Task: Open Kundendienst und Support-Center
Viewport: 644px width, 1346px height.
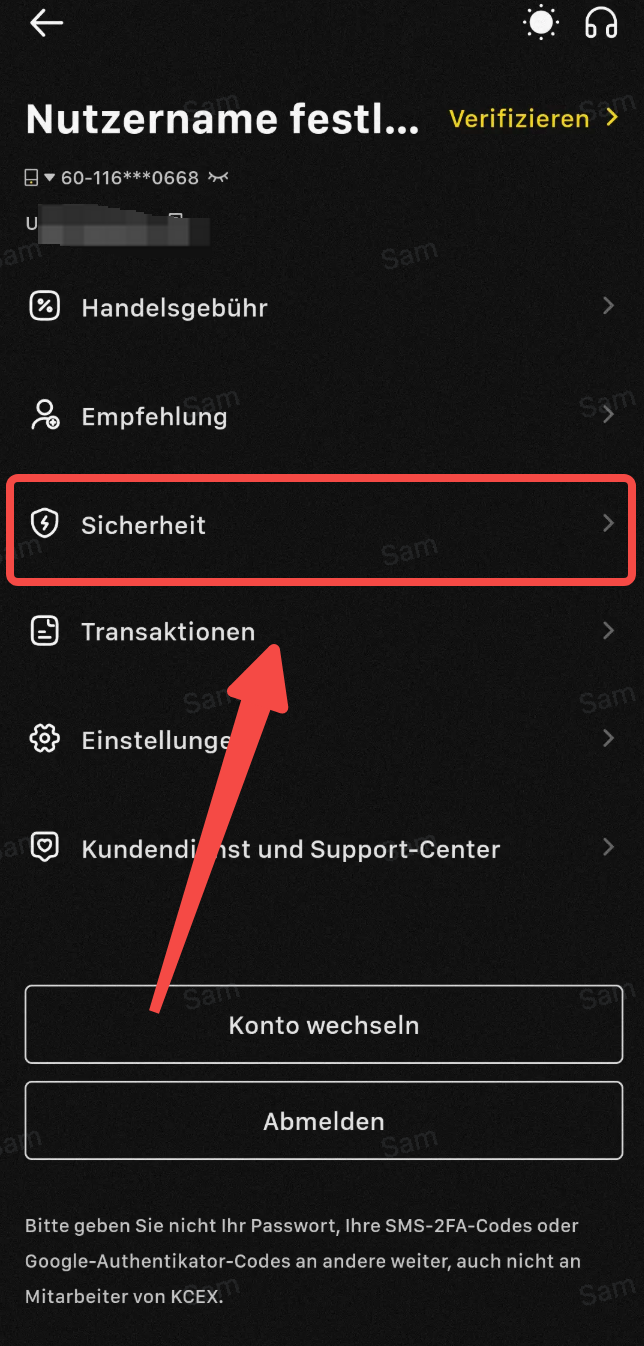Action: (322, 849)
